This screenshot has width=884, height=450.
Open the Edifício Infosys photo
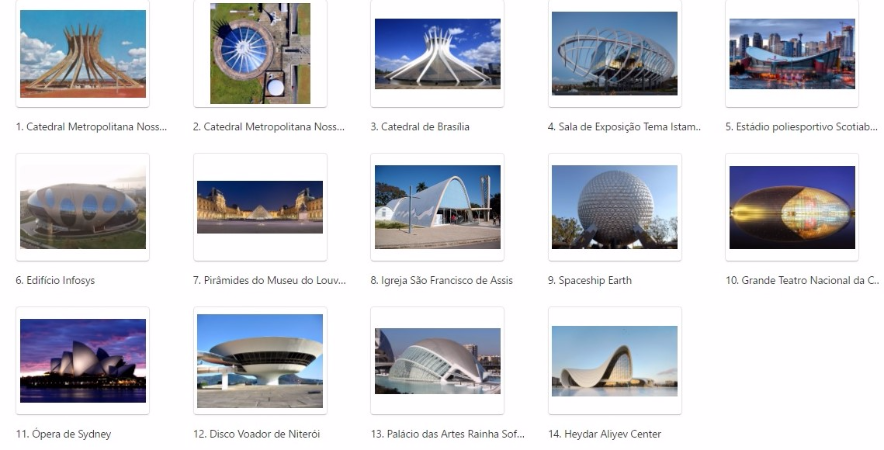point(83,207)
